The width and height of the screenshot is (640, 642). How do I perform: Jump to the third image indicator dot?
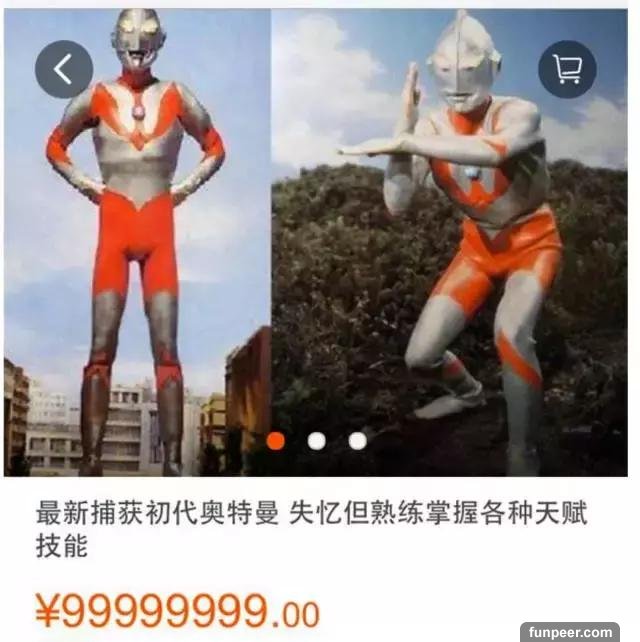coord(357,440)
